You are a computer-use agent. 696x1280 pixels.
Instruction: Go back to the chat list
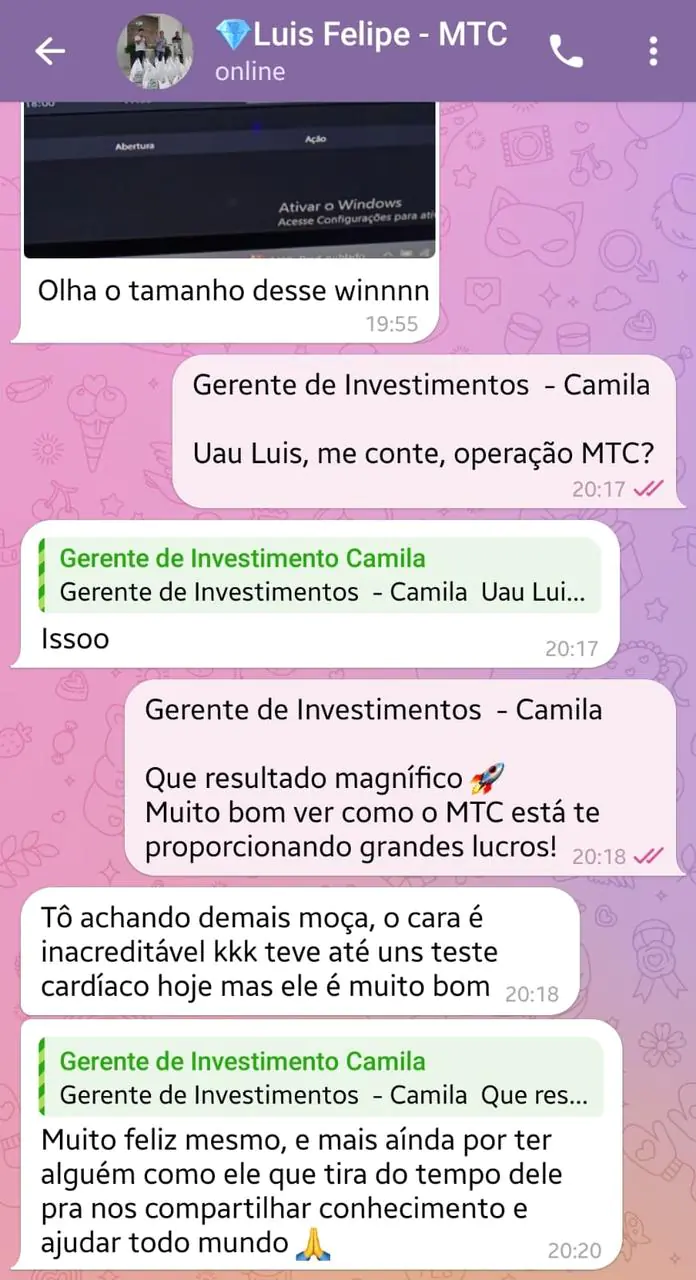[49, 51]
